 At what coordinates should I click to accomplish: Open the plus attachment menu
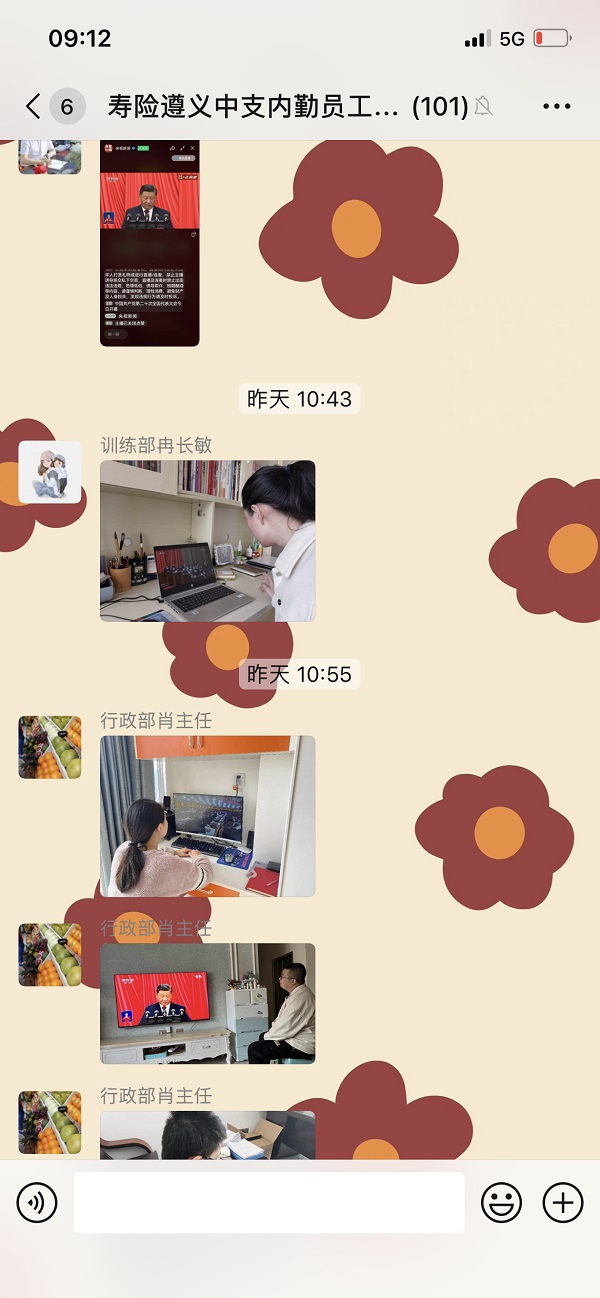click(562, 1203)
